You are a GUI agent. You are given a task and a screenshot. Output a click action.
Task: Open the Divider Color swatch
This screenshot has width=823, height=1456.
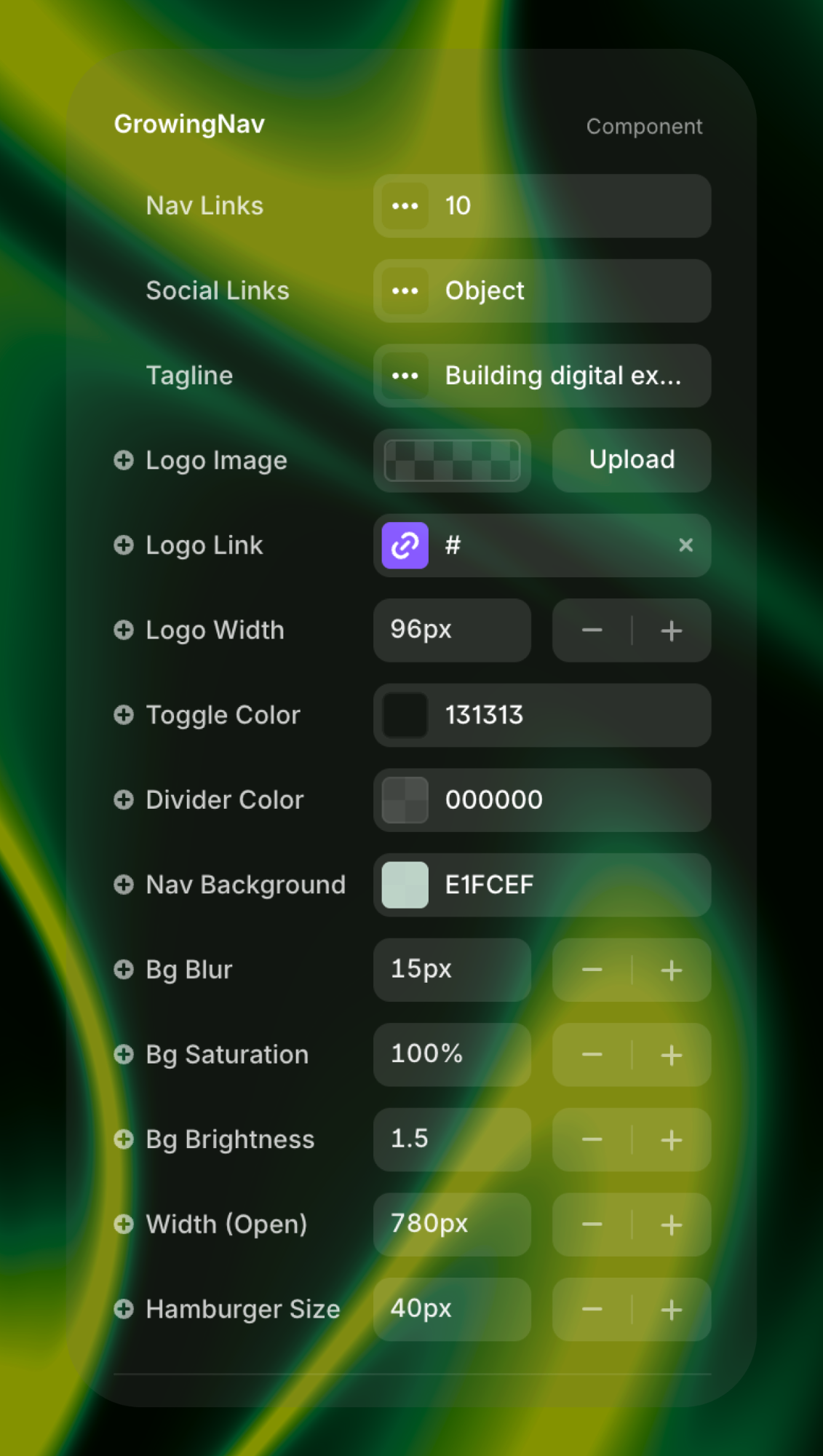pos(405,800)
